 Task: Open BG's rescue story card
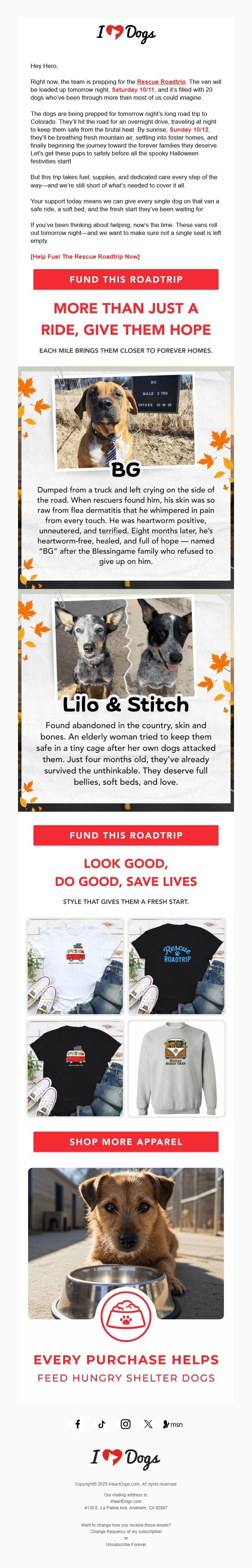click(126, 477)
